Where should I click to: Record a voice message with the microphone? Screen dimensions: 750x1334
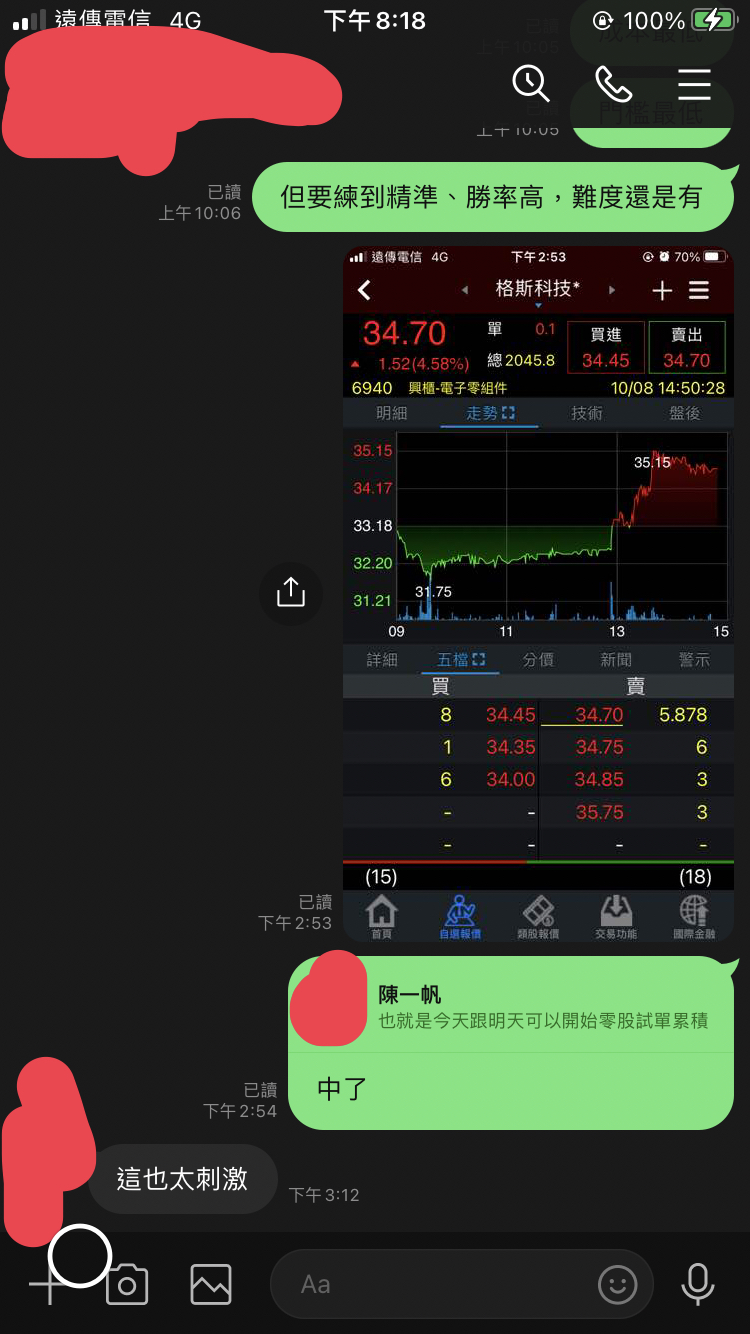pos(697,1285)
